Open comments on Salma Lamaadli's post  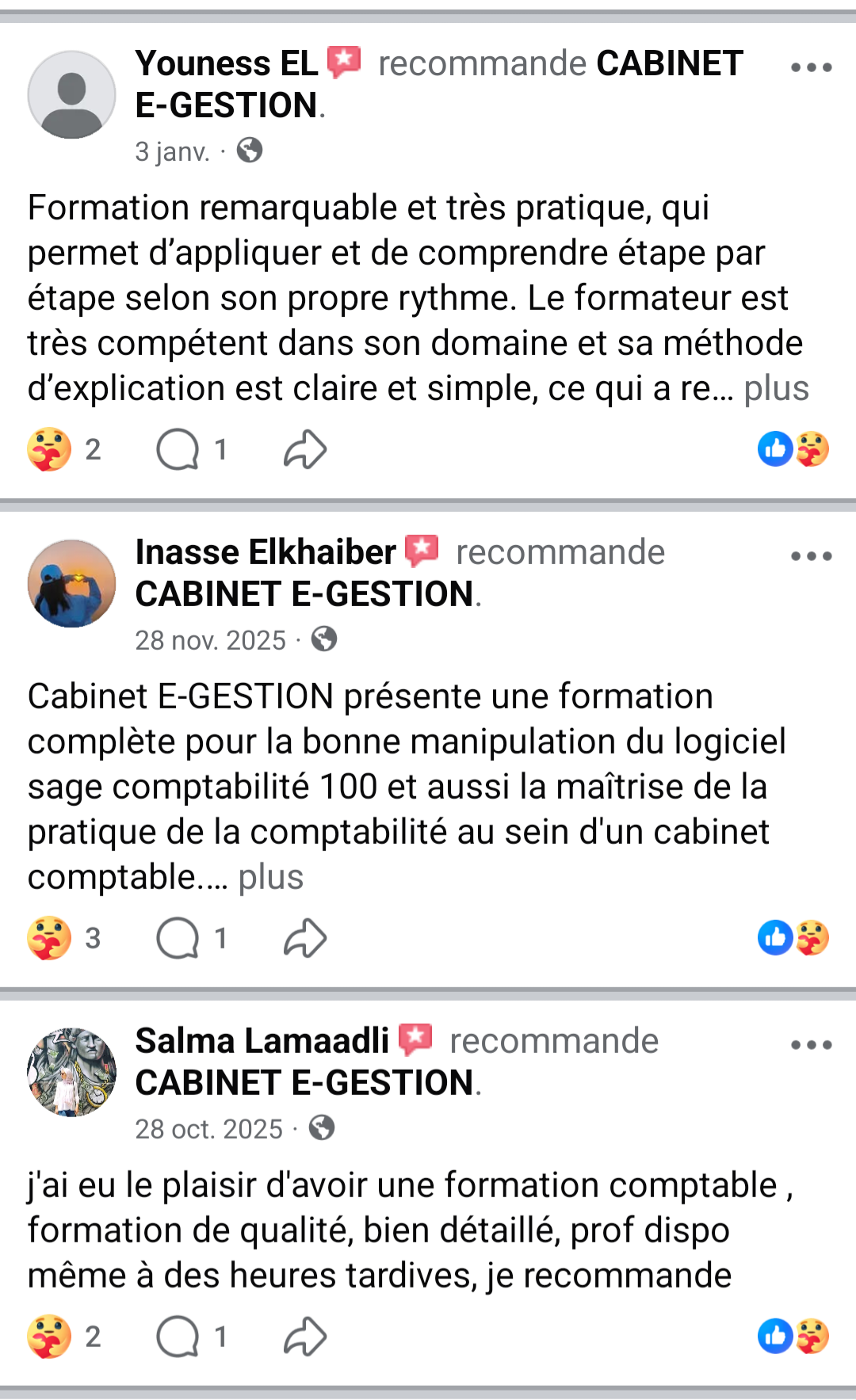point(178,1337)
